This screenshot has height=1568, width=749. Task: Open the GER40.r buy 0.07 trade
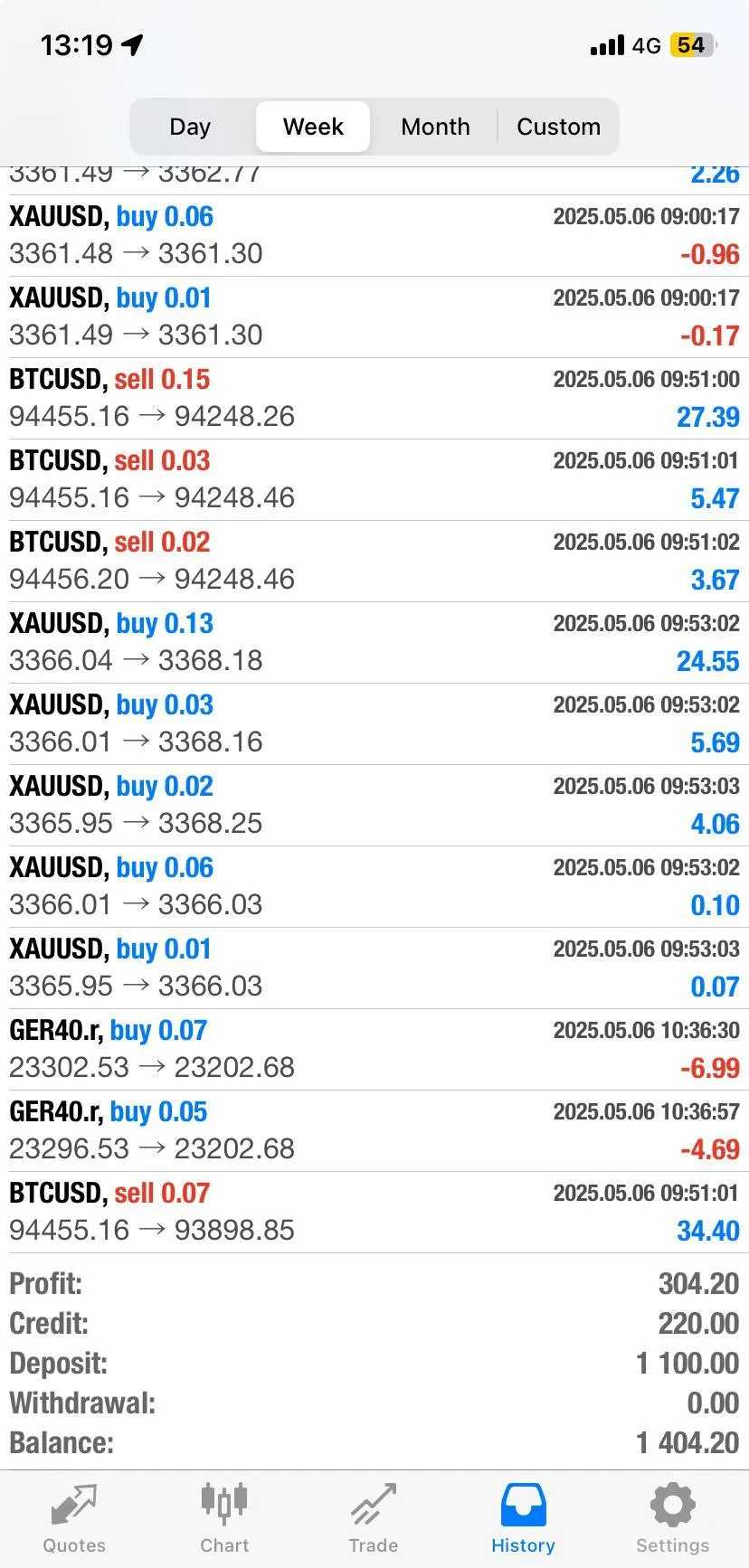coord(374,1050)
